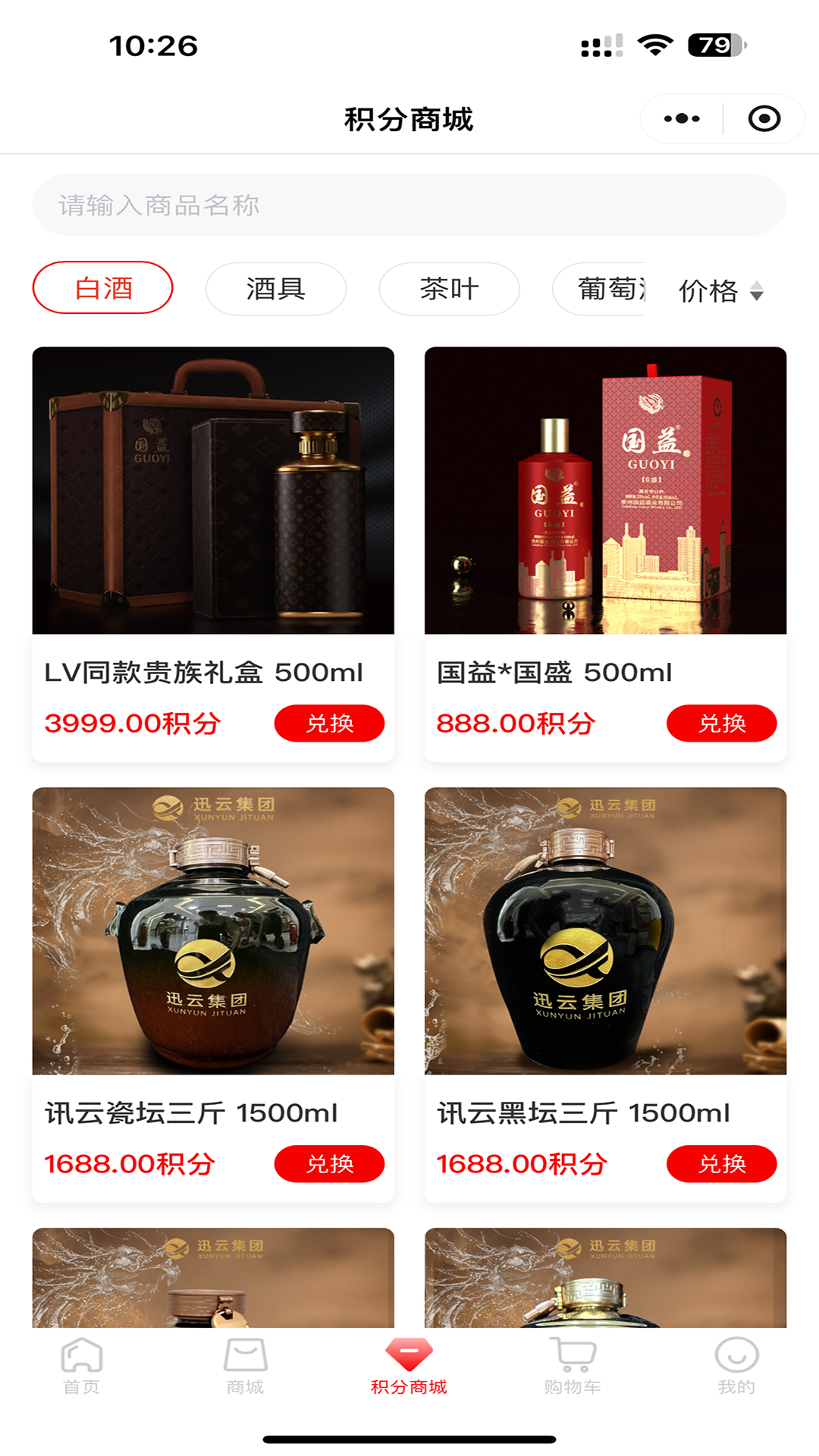This screenshot has height=1456, width=819.
Task: Tap the upward sort arrow next to 价格
Action: pos(758,284)
